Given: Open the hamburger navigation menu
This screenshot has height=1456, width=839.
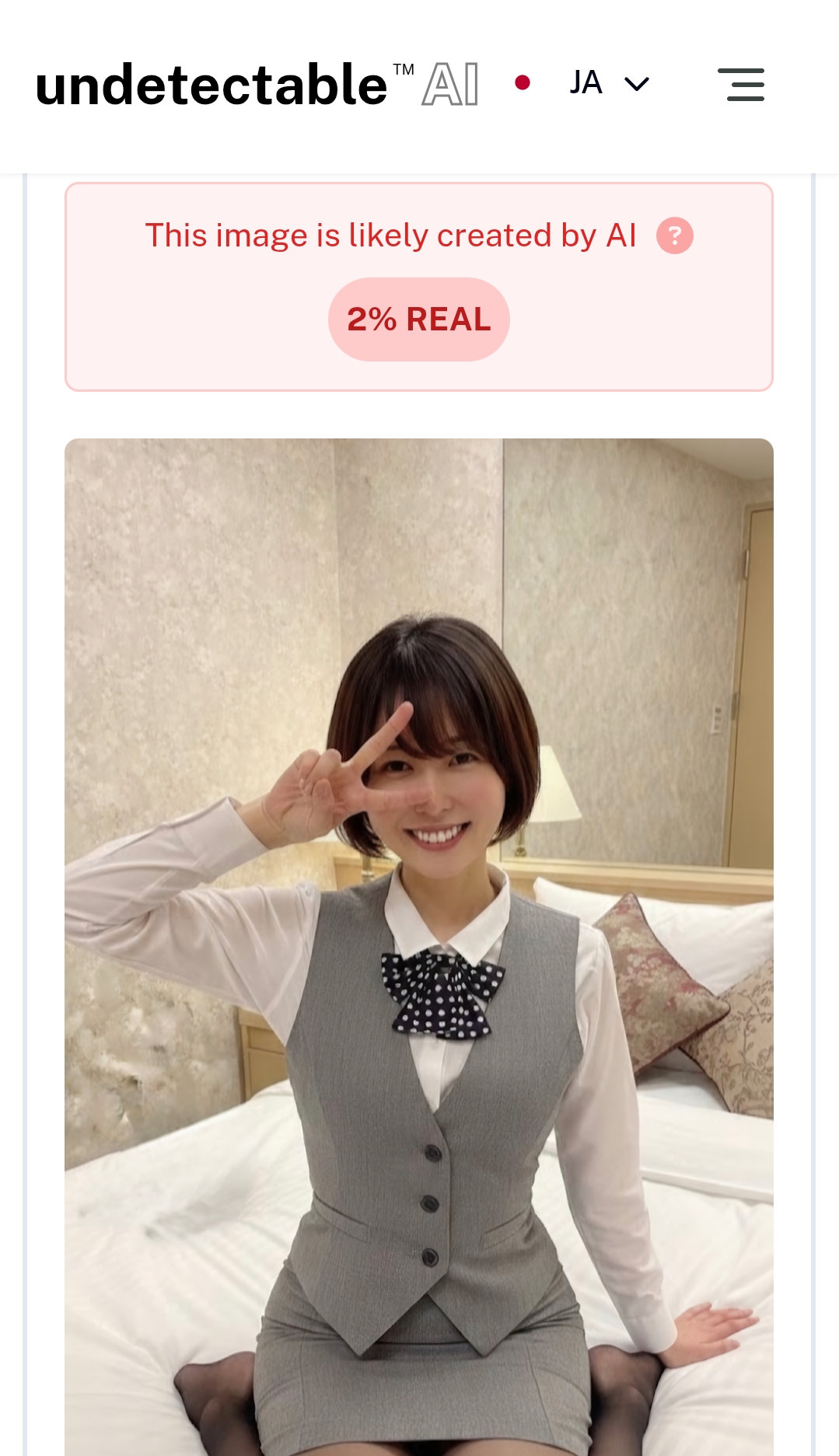Looking at the screenshot, I should [x=741, y=84].
